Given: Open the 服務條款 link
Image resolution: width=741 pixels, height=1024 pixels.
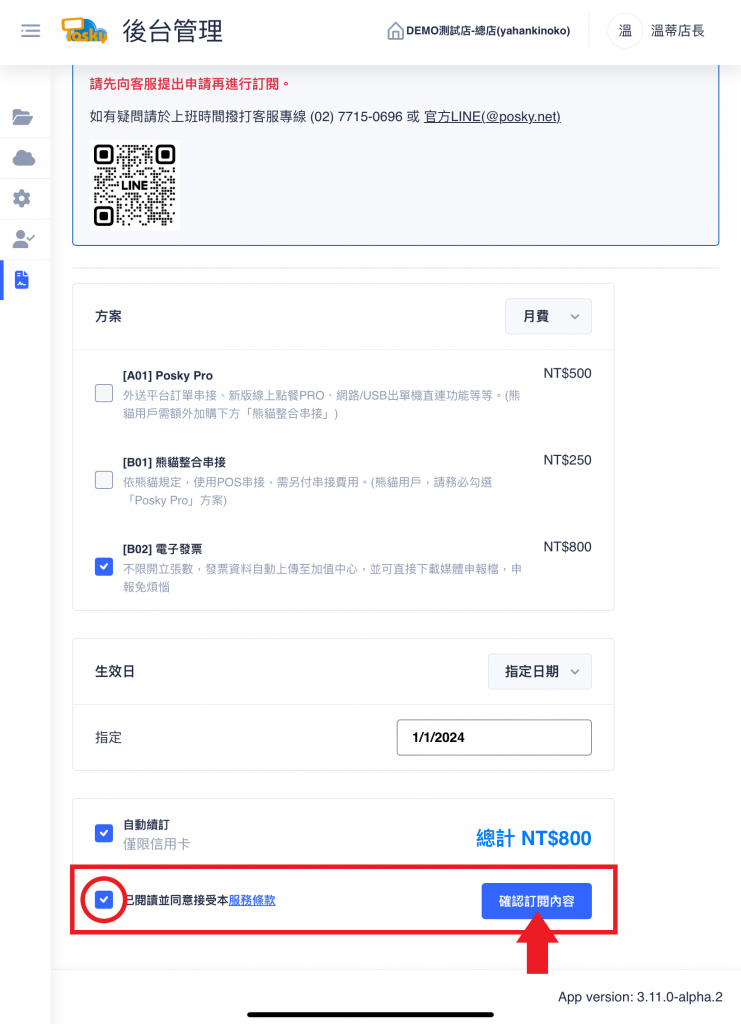Looking at the screenshot, I should pos(252,900).
